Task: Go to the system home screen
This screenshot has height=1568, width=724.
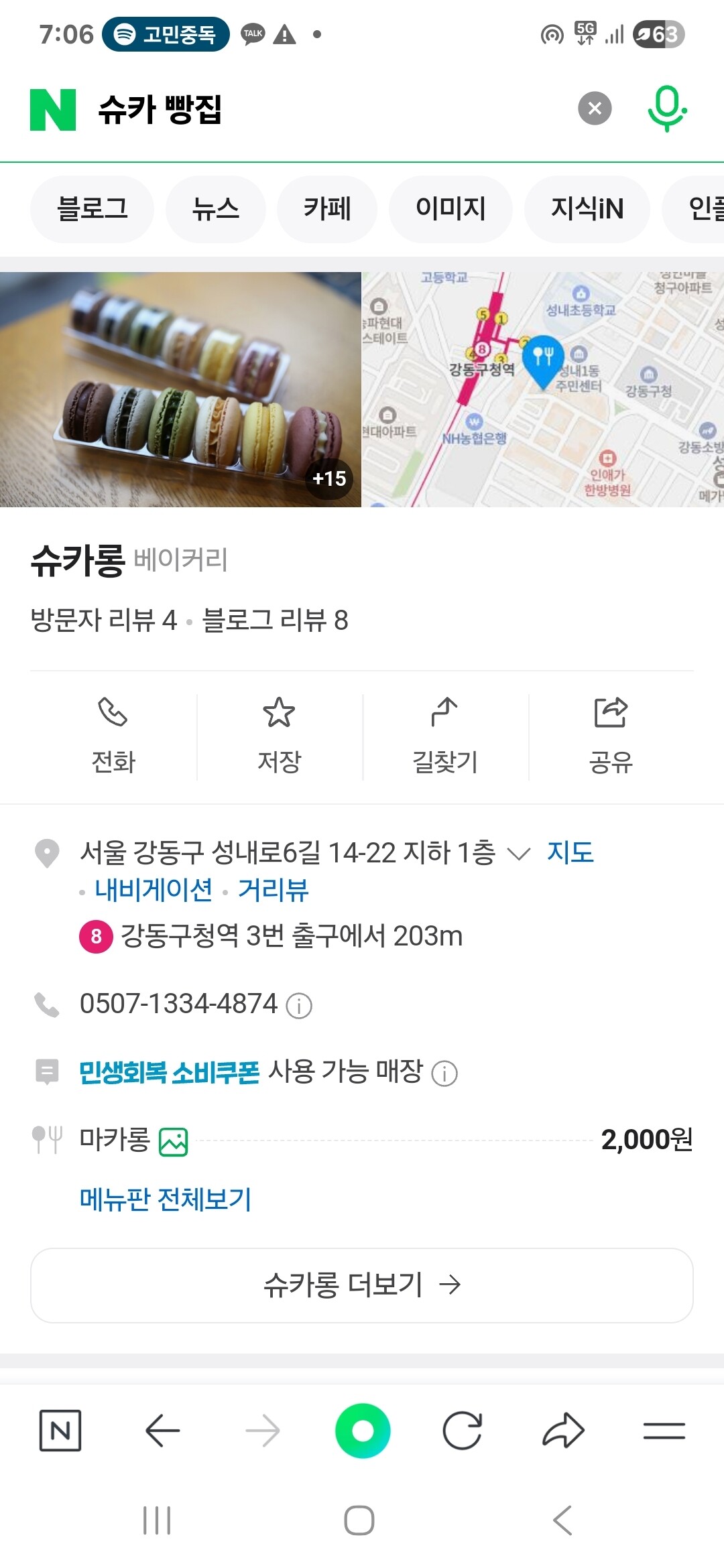Action: (x=359, y=1520)
